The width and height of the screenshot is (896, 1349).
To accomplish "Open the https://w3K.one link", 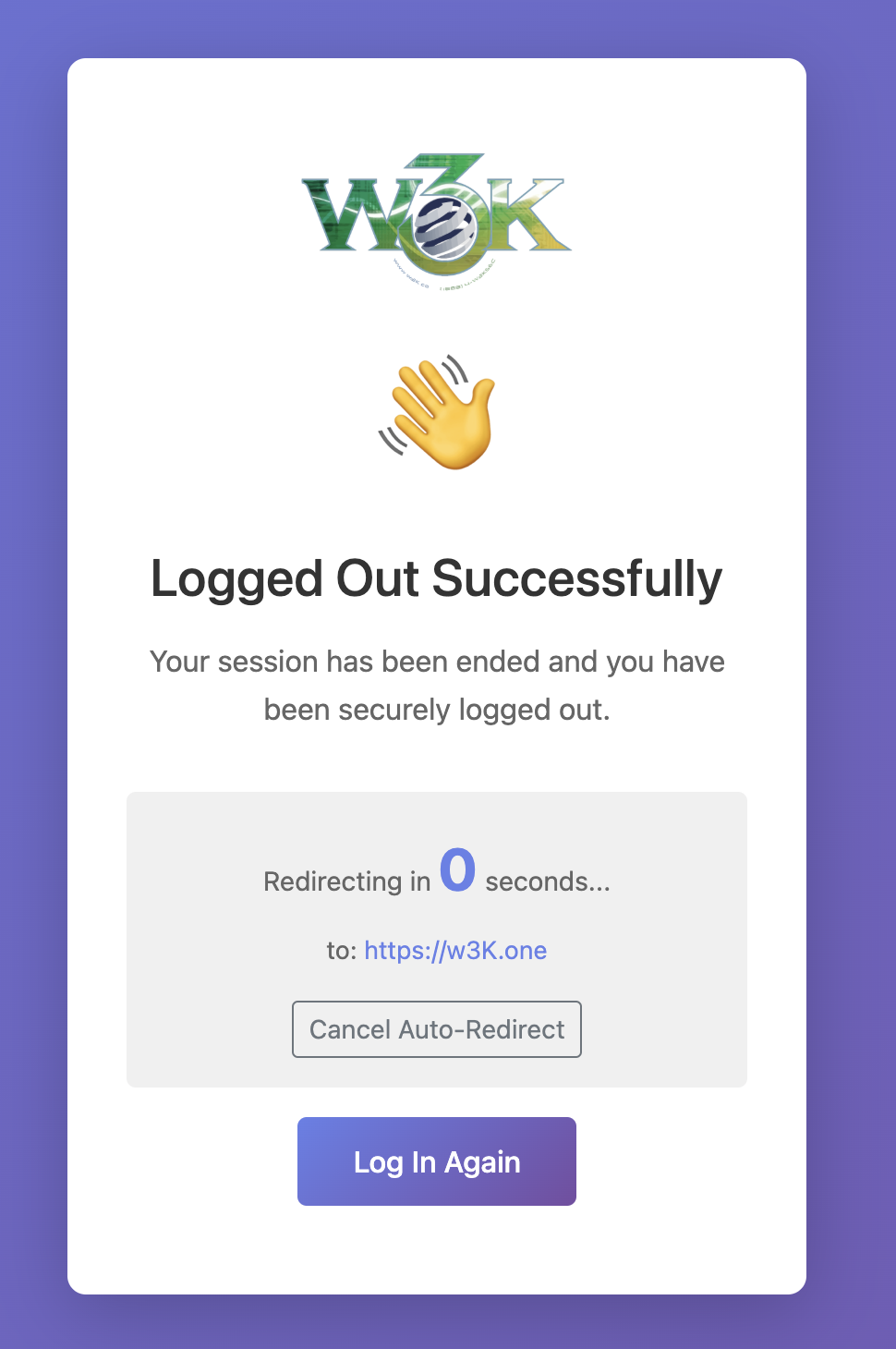I will pyautogui.click(x=455, y=950).
